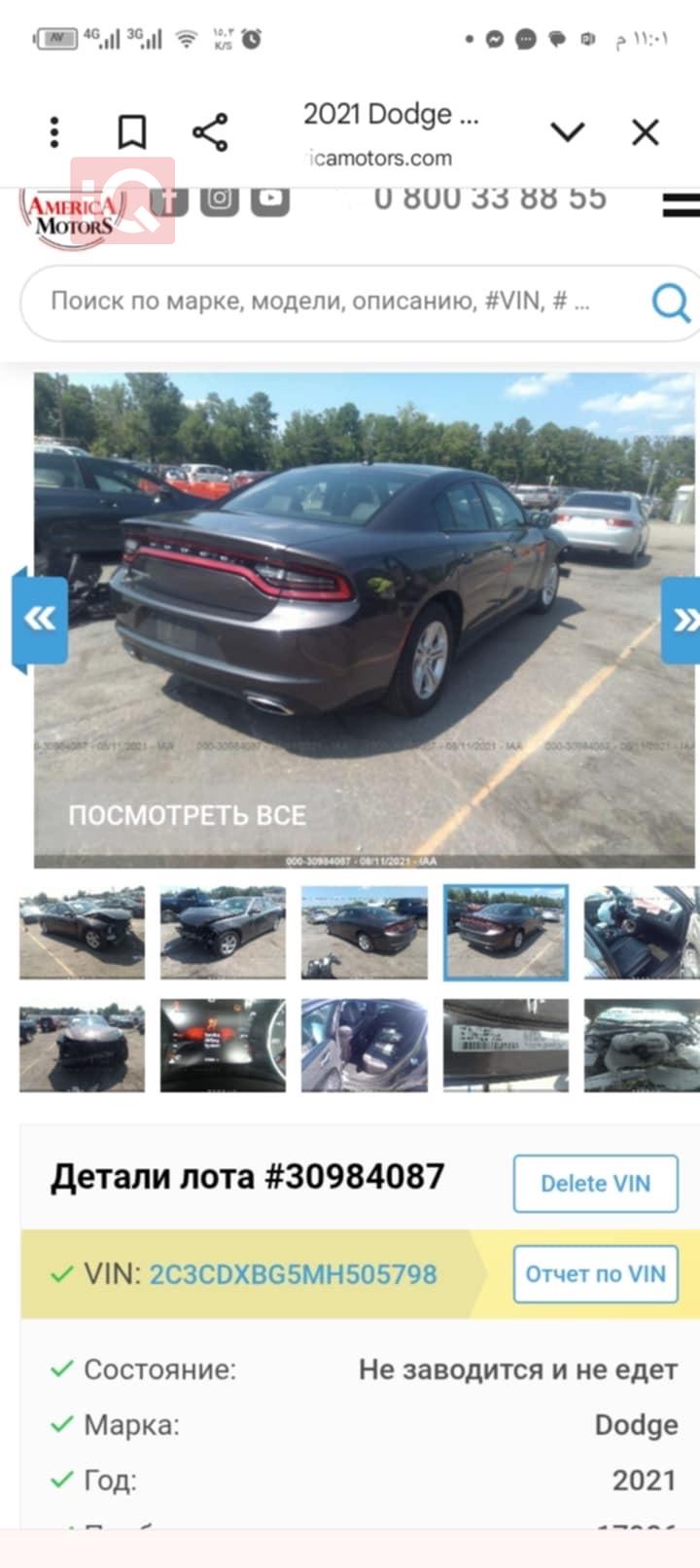Select the dashboard warning lights thumbnail

coord(223,1044)
